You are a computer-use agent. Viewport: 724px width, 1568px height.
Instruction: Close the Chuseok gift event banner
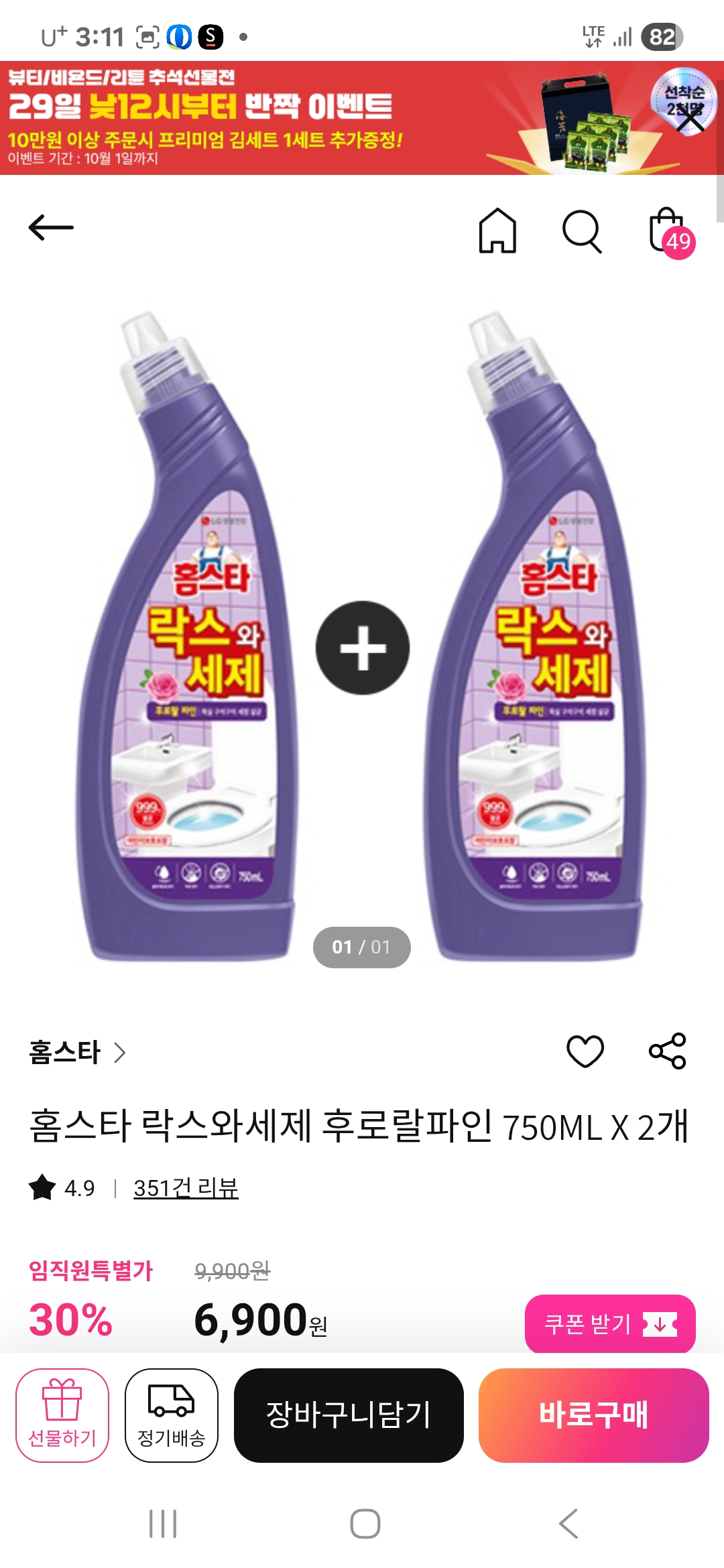(x=689, y=118)
